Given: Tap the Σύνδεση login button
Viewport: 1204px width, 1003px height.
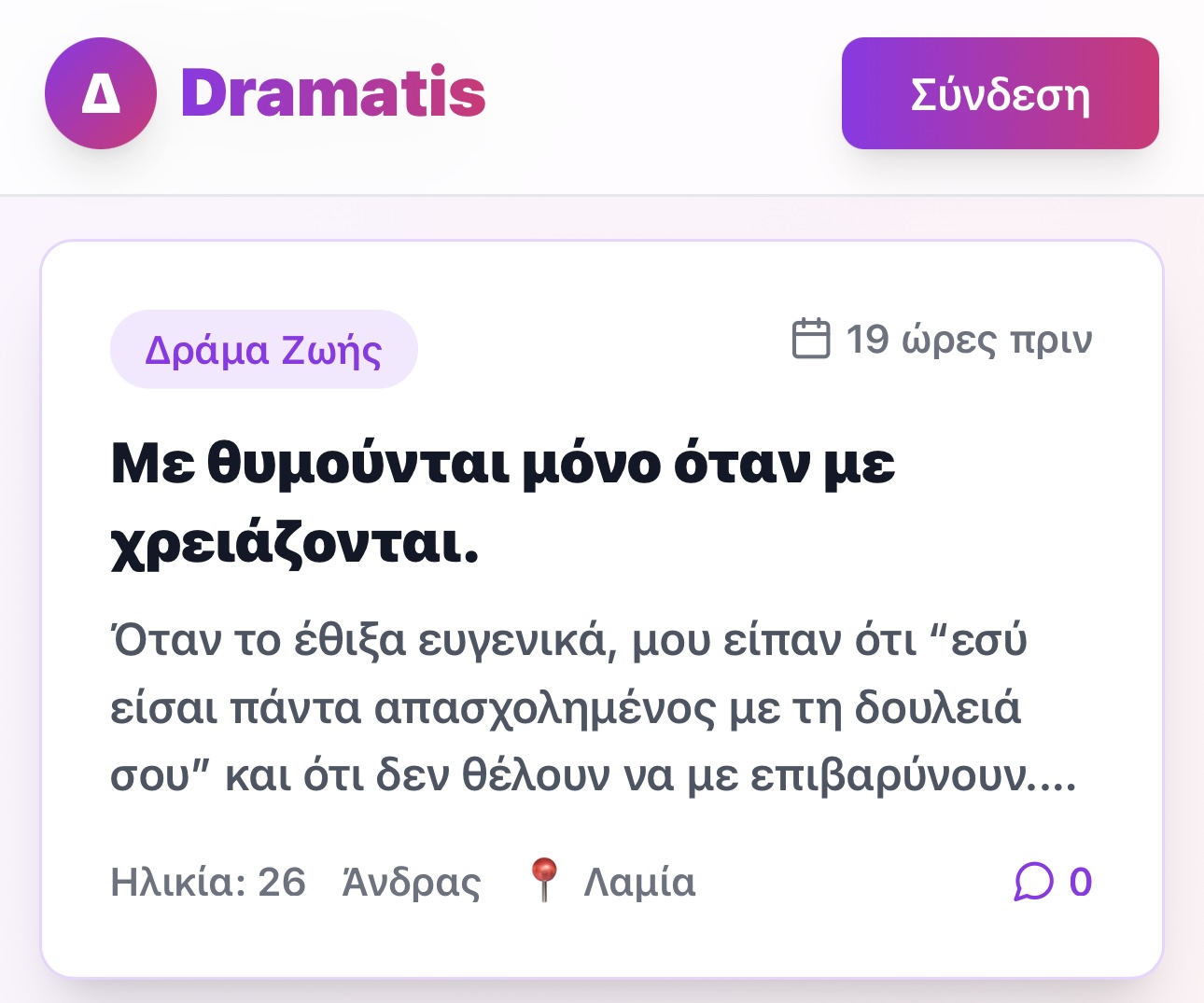Looking at the screenshot, I should point(1000,94).
